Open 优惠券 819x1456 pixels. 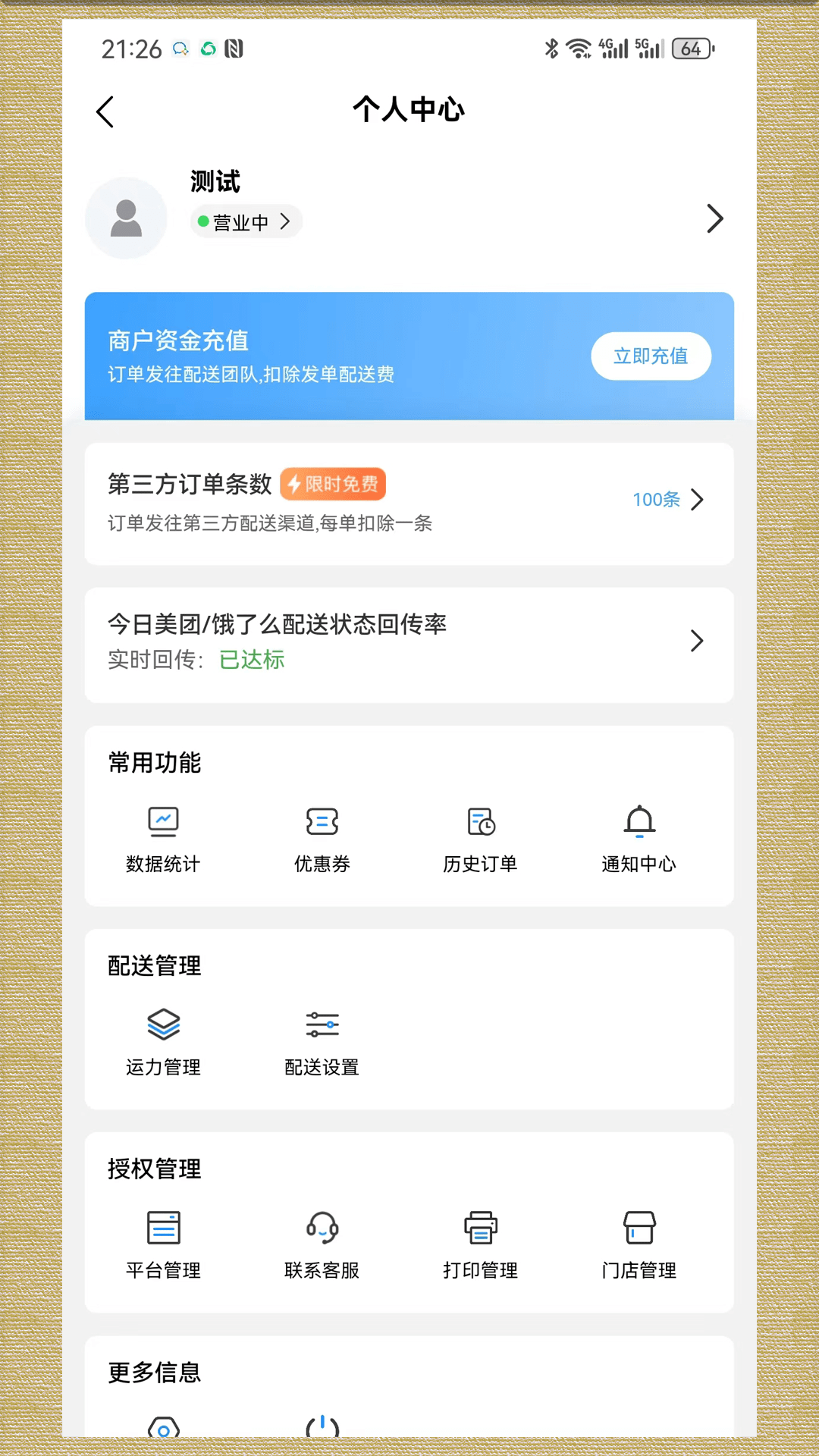click(322, 839)
